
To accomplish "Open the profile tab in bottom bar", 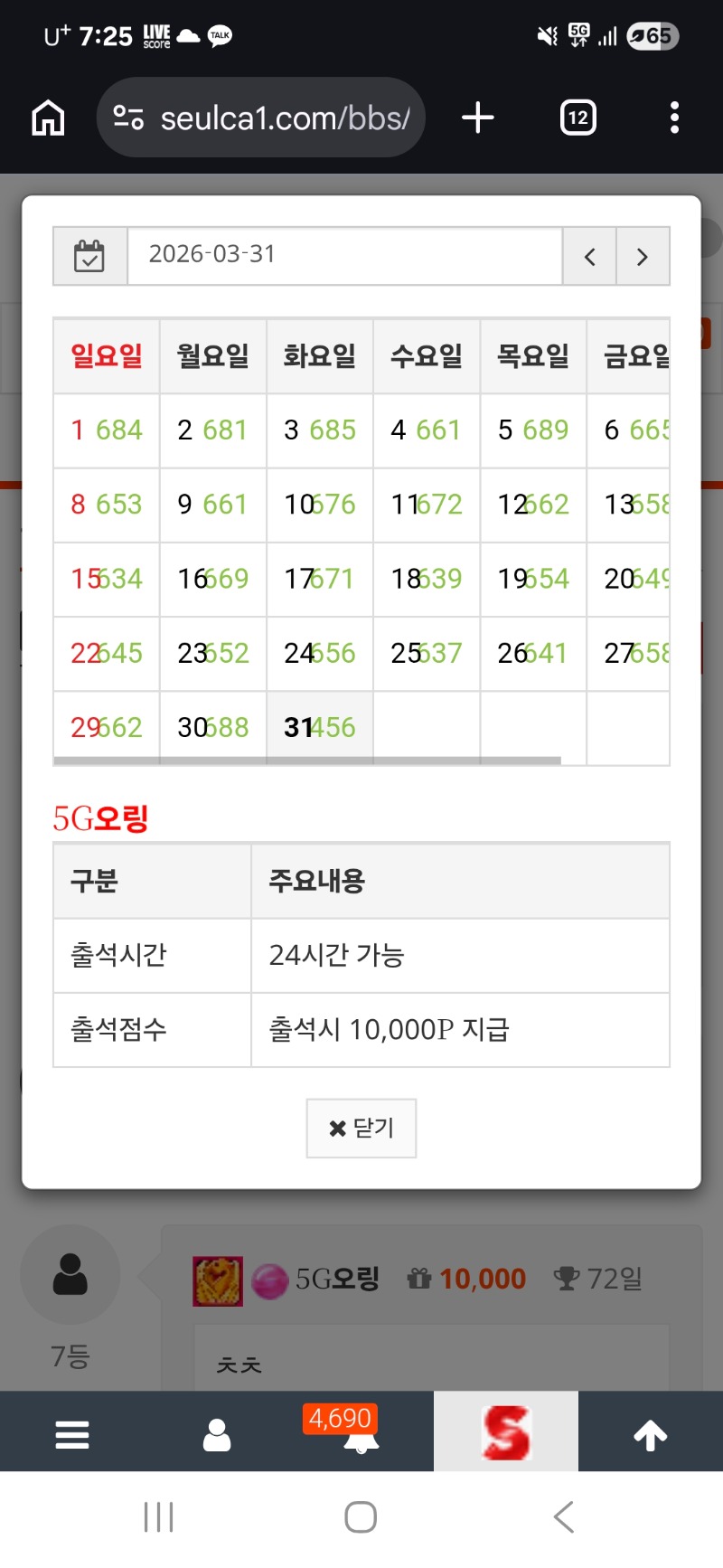I will pos(217,1434).
